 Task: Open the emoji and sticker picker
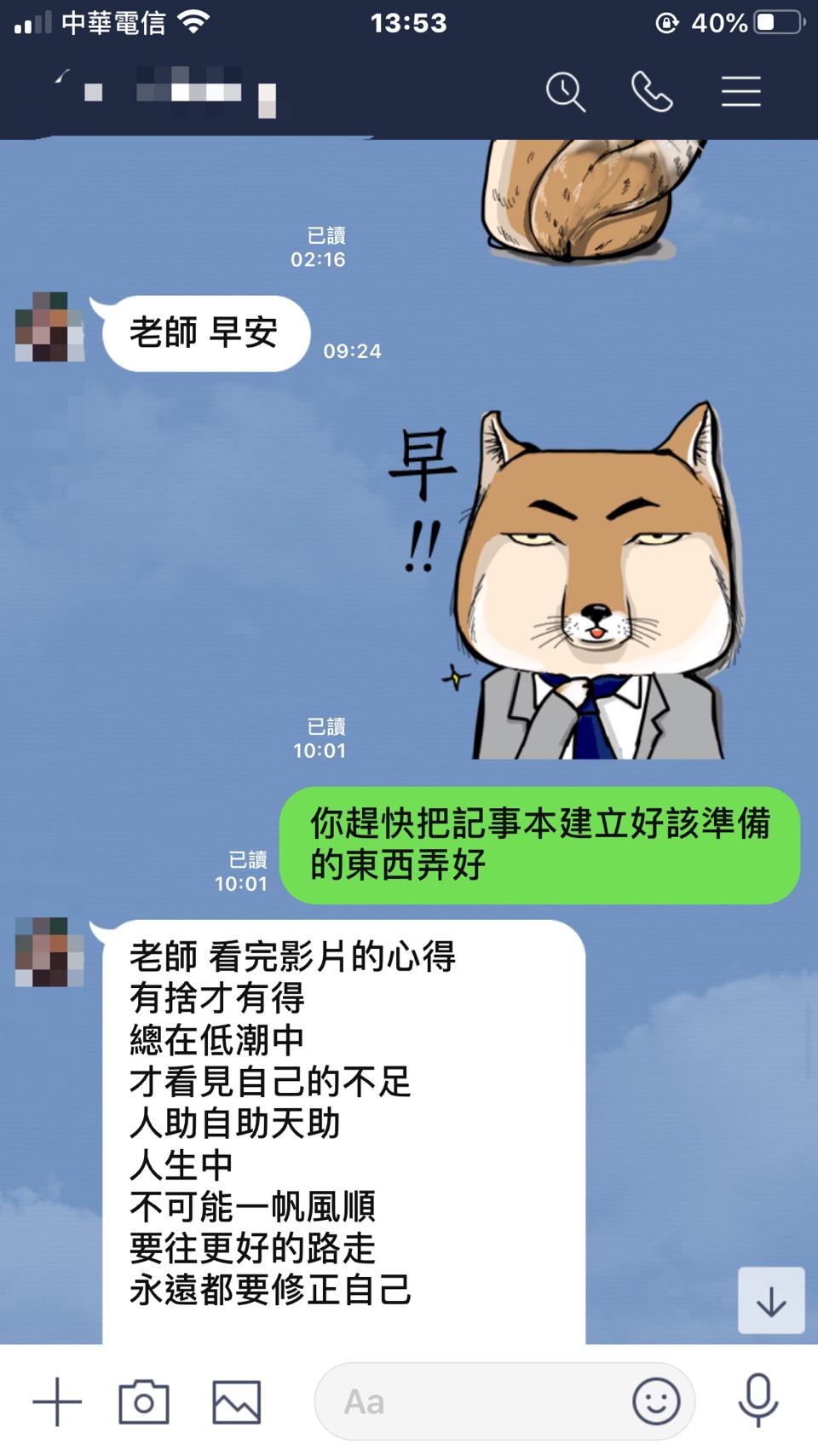(656, 1401)
